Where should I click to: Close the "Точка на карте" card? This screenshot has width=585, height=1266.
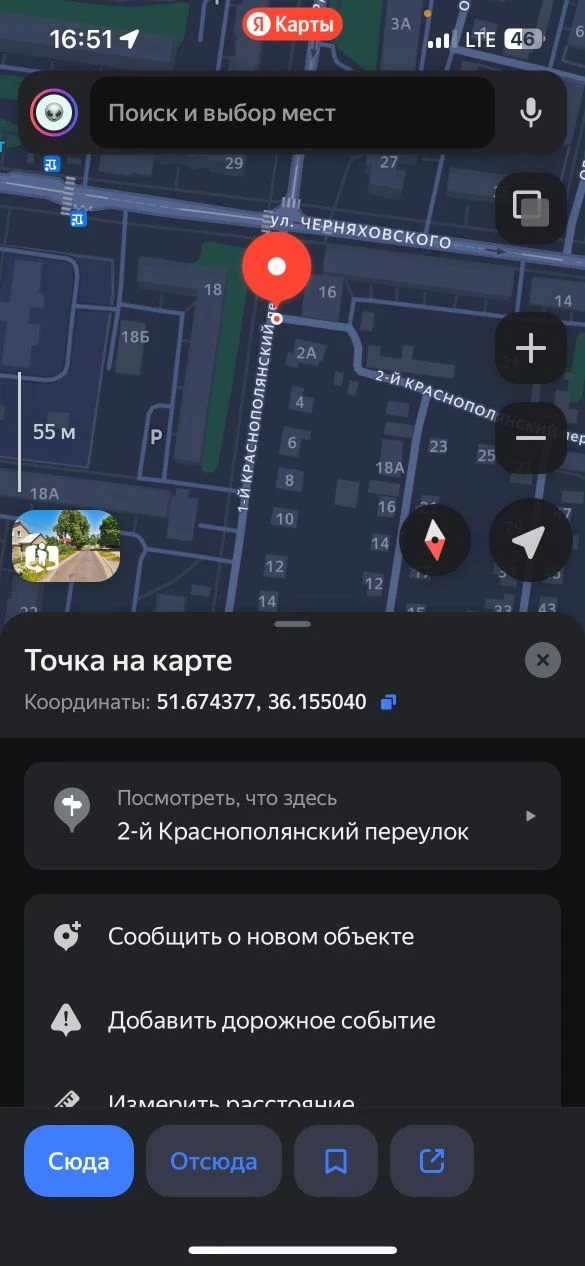(543, 660)
